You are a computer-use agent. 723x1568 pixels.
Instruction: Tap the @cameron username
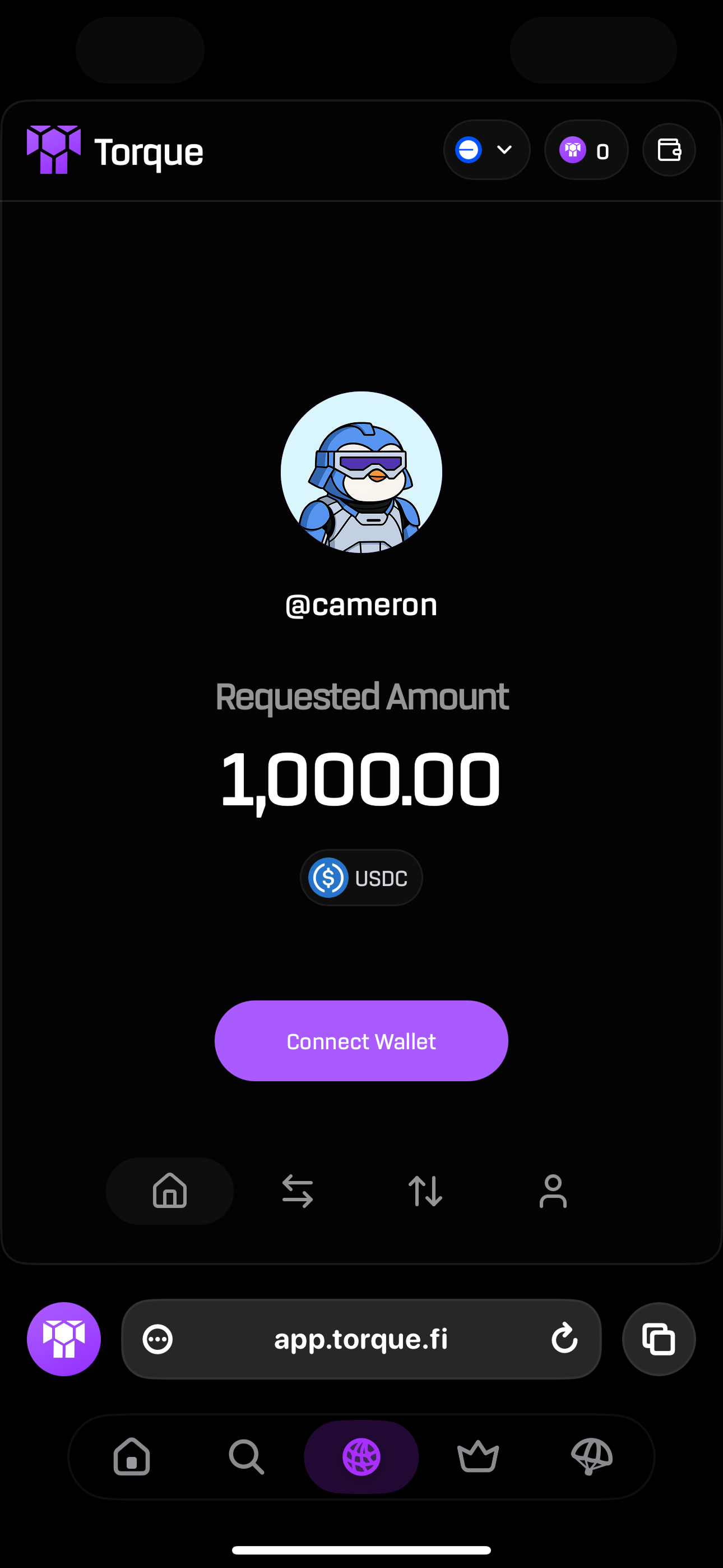click(361, 604)
